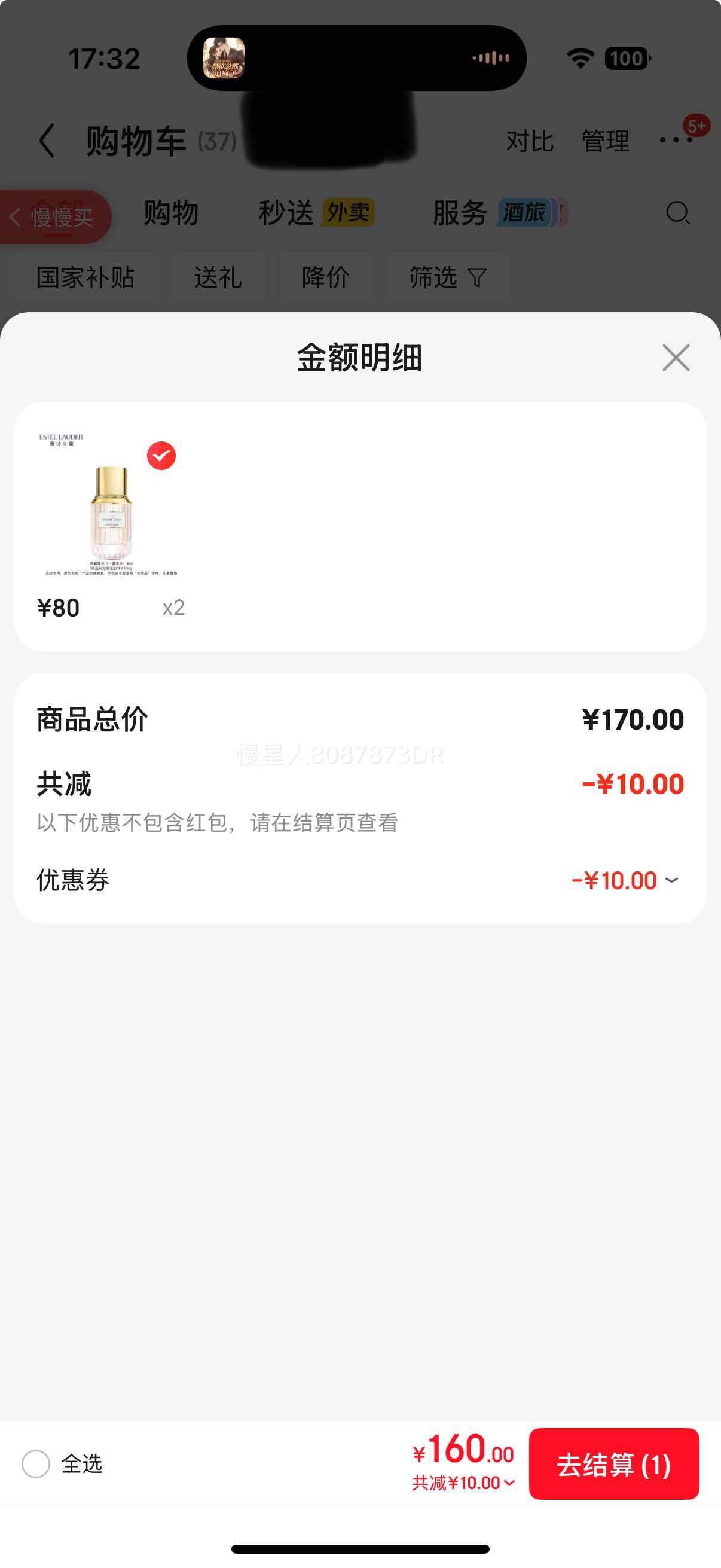Enter 管理 mode for the cart
Image resolution: width=721 pixels, height=1568 pixels.
point(605,141)
